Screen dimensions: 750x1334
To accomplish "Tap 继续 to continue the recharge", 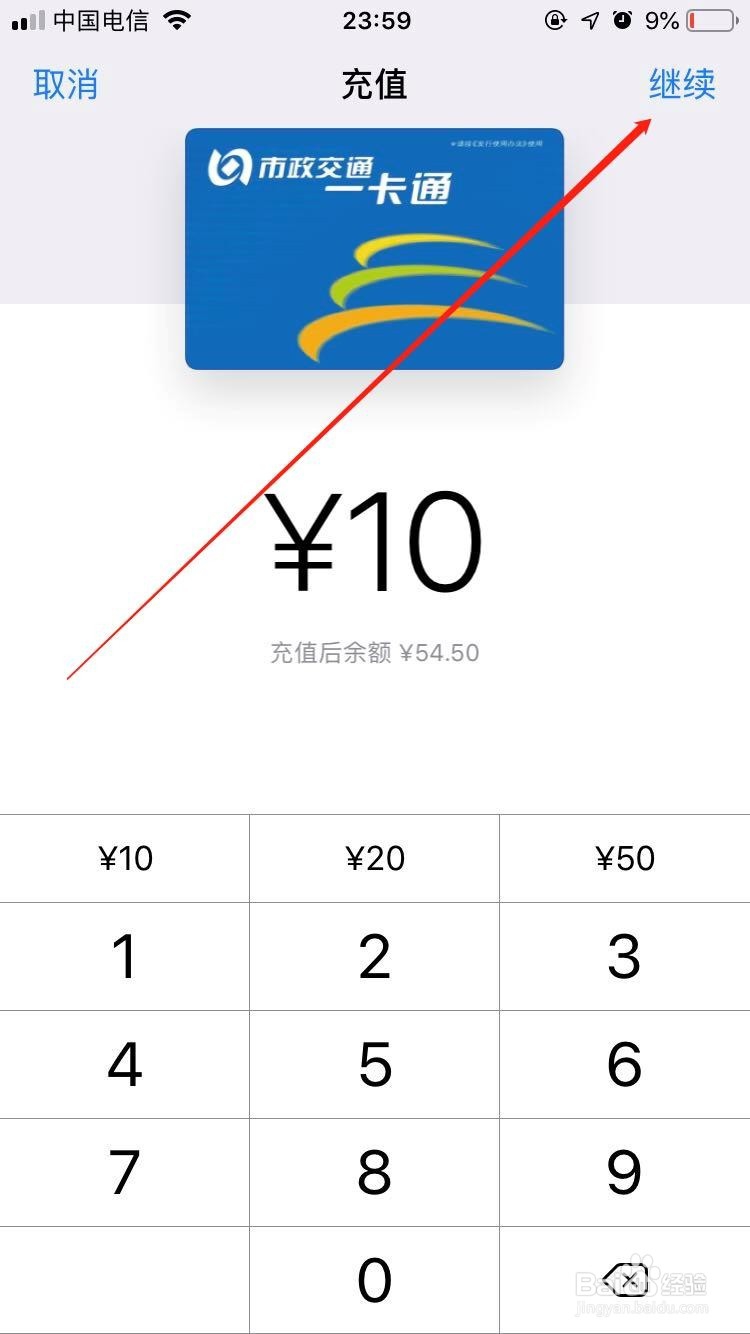I will click(x=683, y=85).
